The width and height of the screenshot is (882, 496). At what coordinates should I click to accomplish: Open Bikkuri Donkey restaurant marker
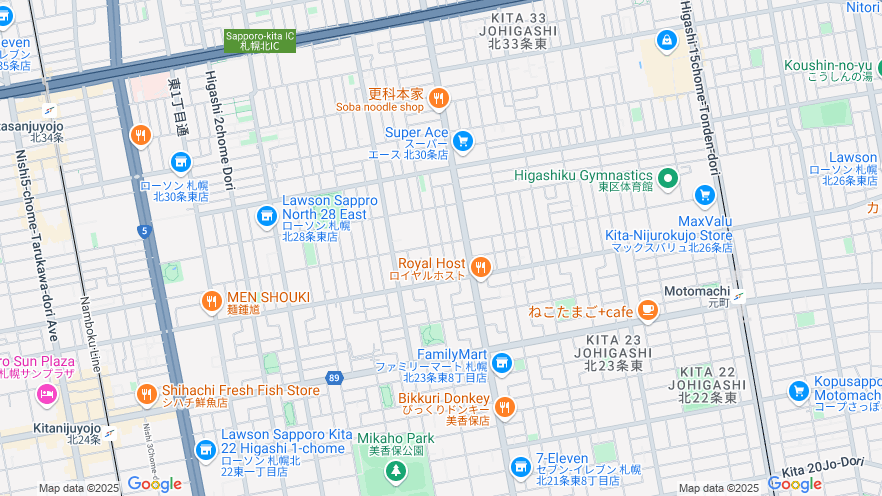[504, 407]
